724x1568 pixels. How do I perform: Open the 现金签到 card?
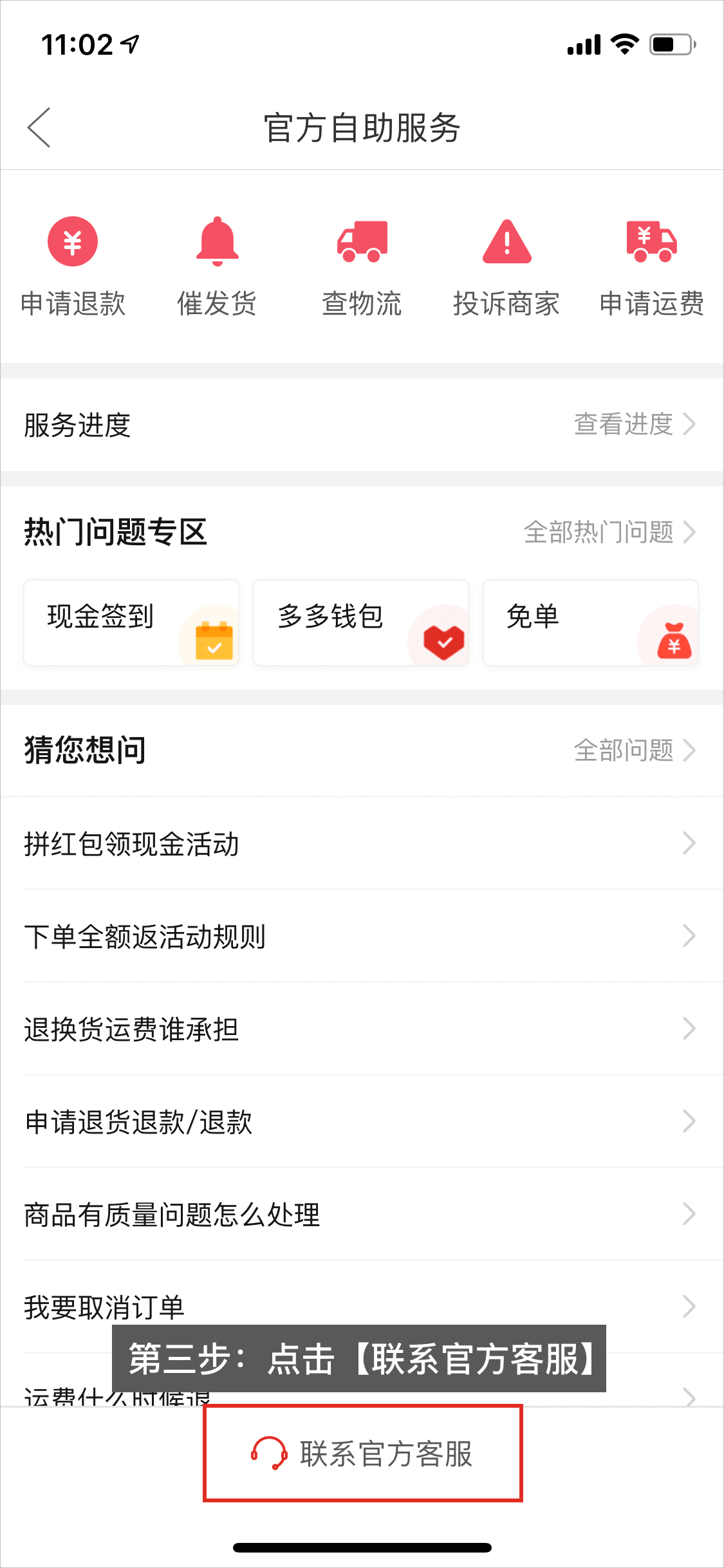(131, 622)
